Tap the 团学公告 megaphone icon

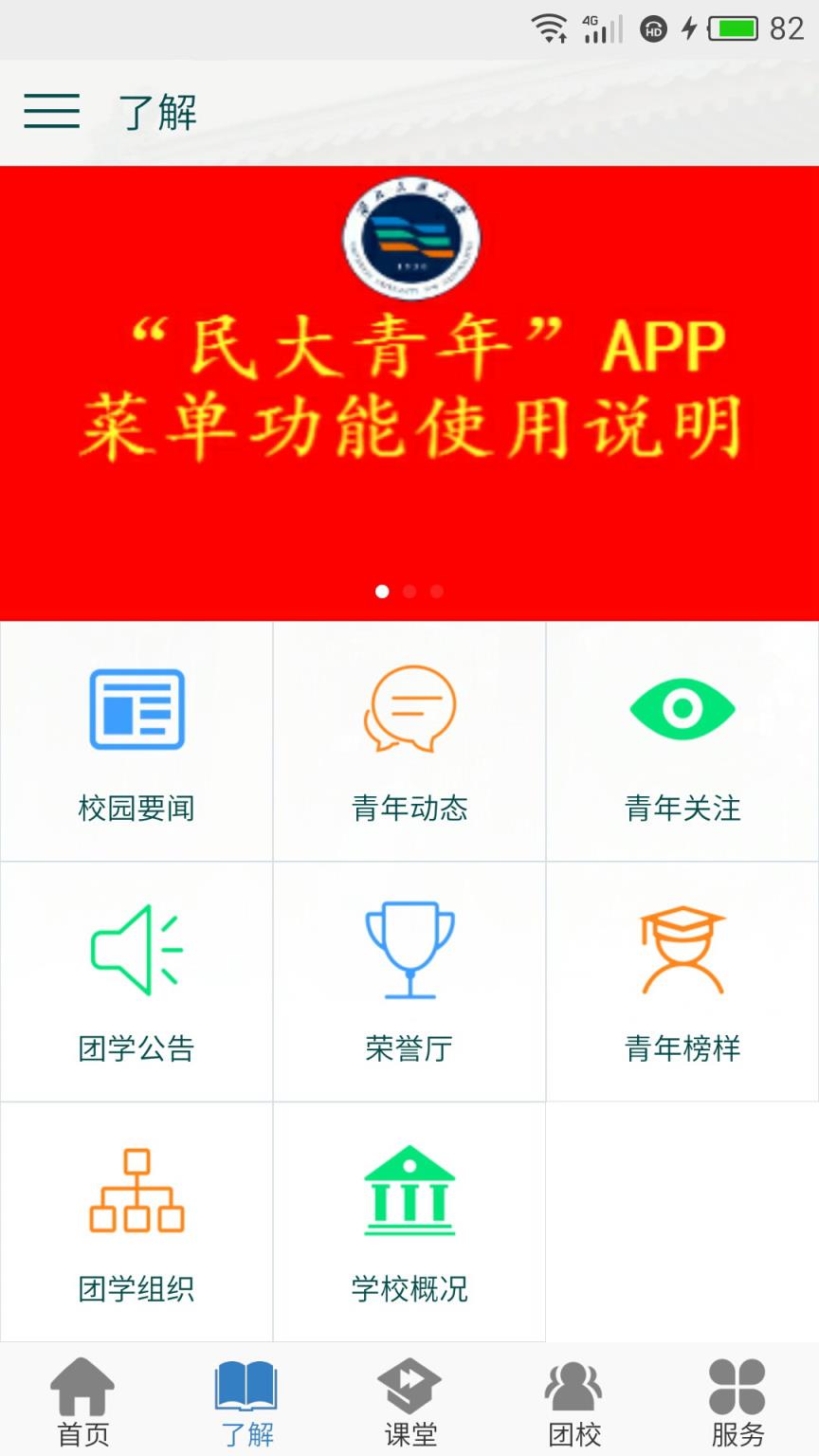[x=136, y=948]
